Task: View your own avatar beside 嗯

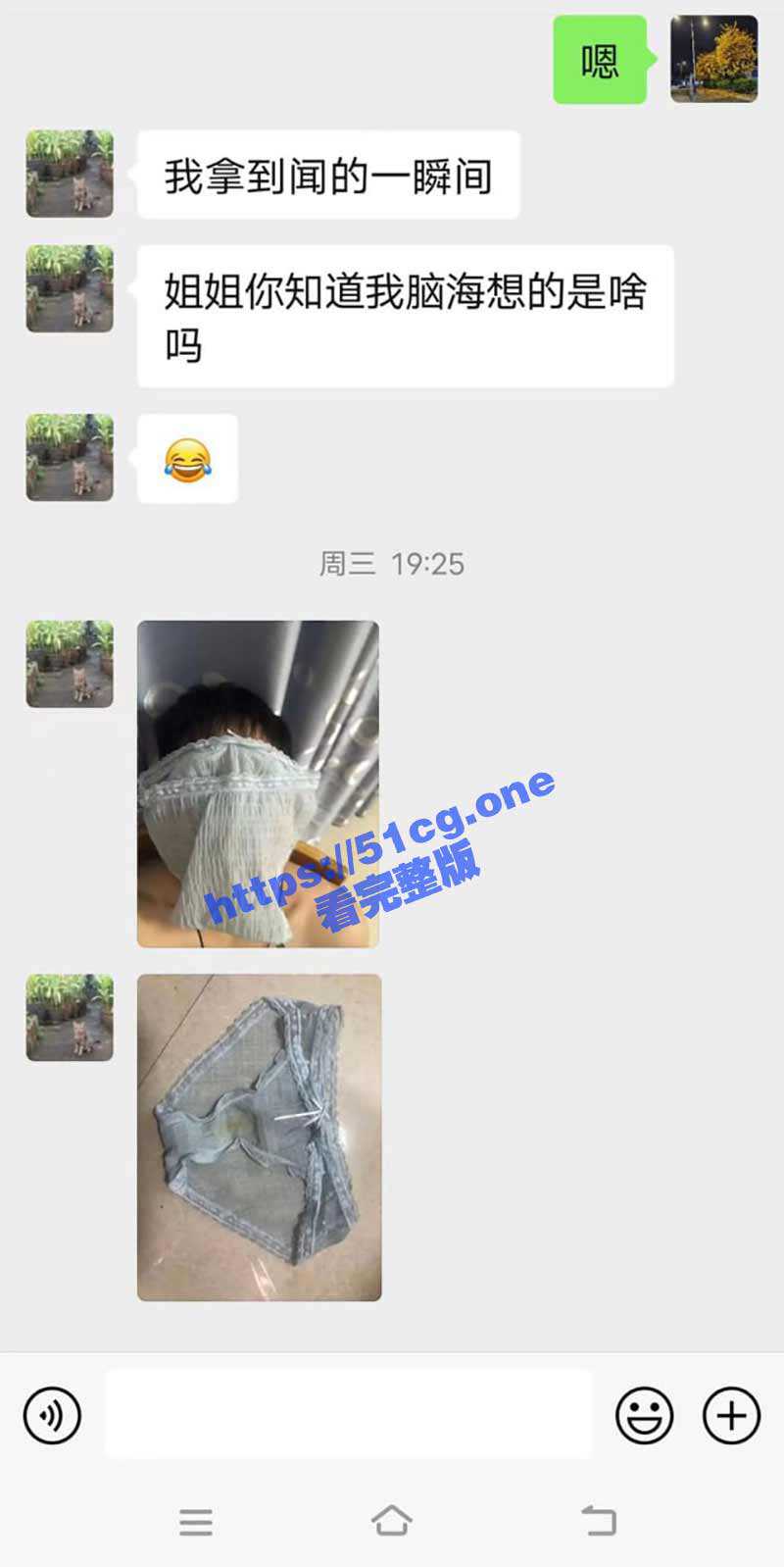Action: click(713, 59)
